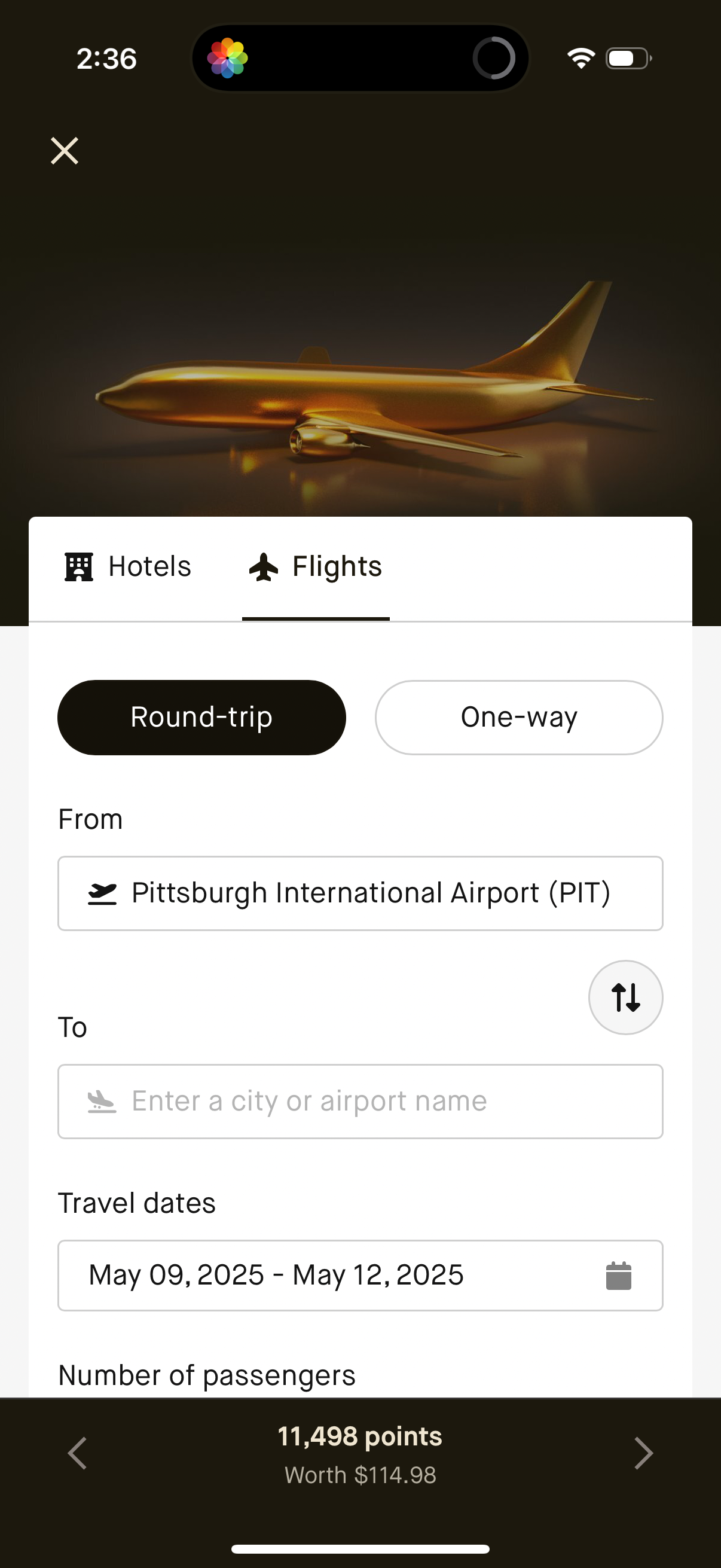Tap the Photos icon in the Dynamic Island
Viewport: 721px width, 1568px height.
[x=229, y=58]
